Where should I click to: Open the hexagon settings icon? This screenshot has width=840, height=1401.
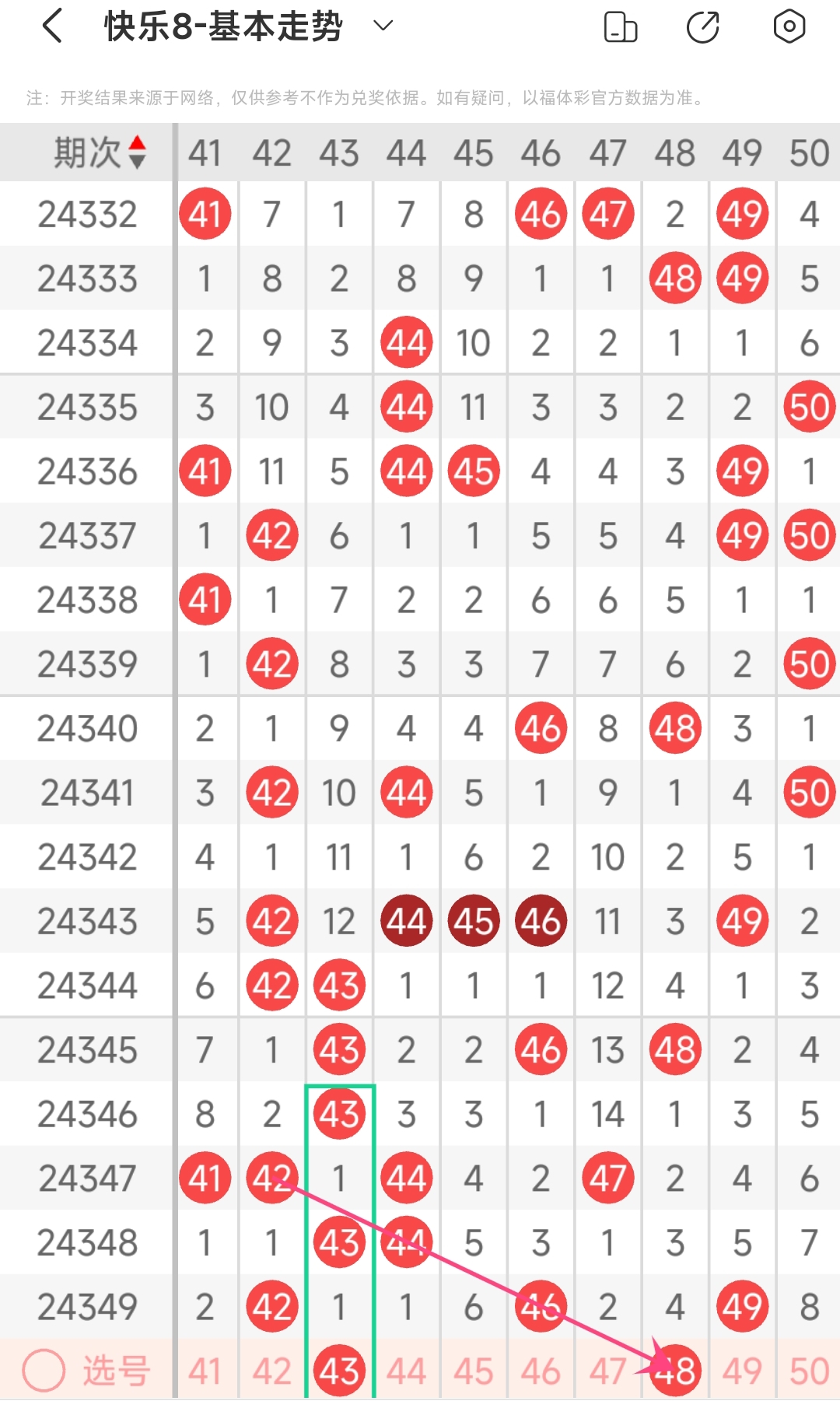[x=789, y=26]
